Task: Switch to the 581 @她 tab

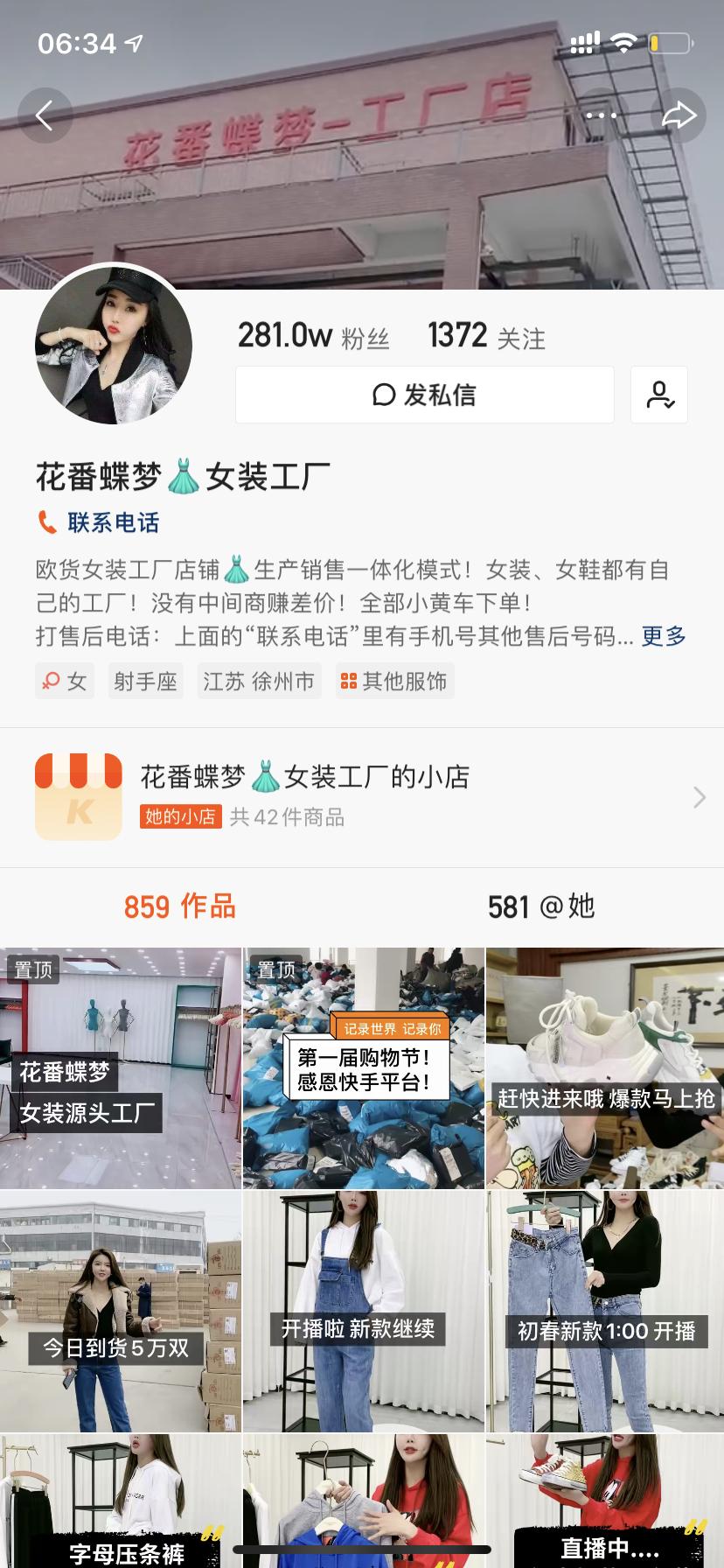Action: tap(540, 907)
